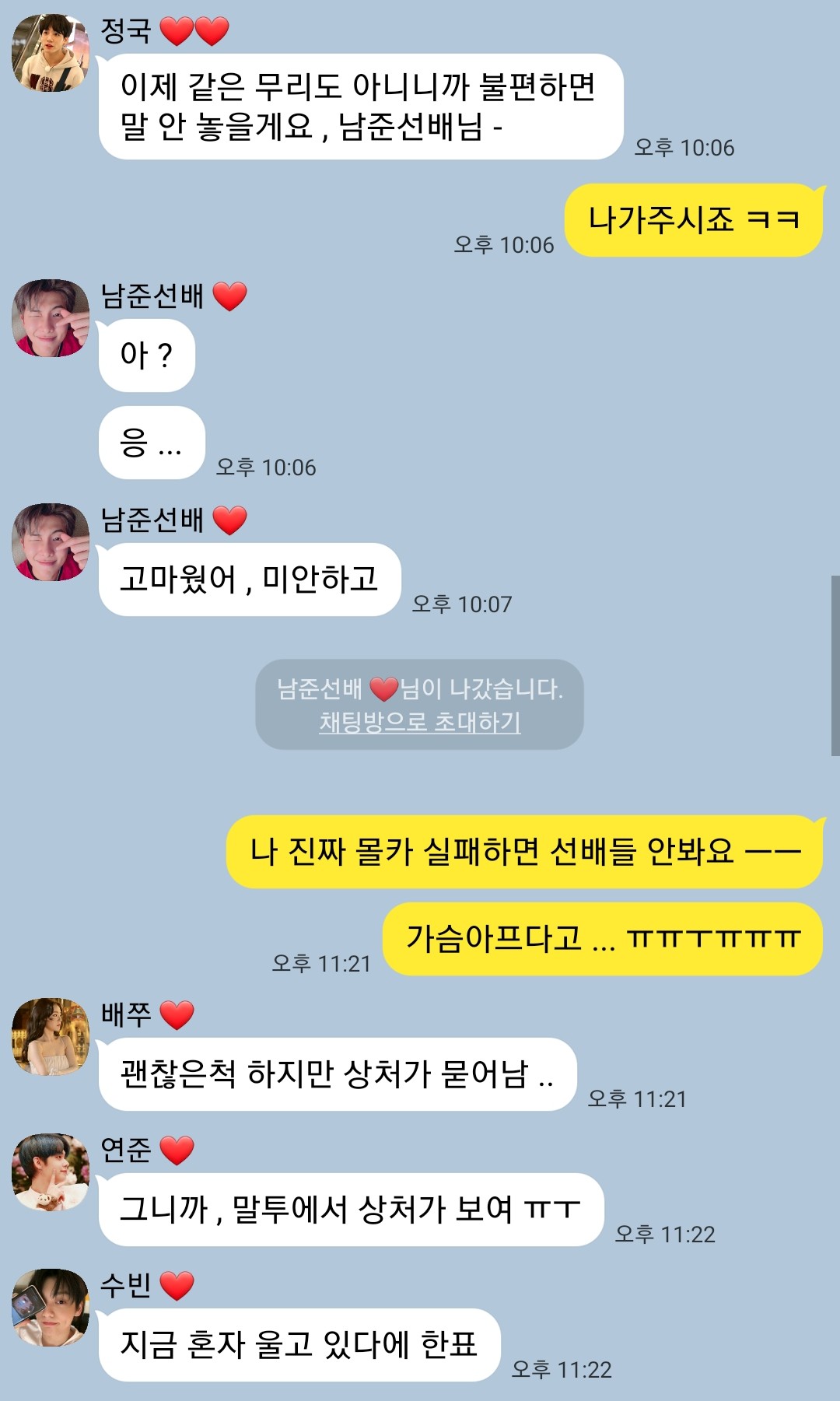
Task: View 수빈's profile photo
Action: tap(51, 1307)
